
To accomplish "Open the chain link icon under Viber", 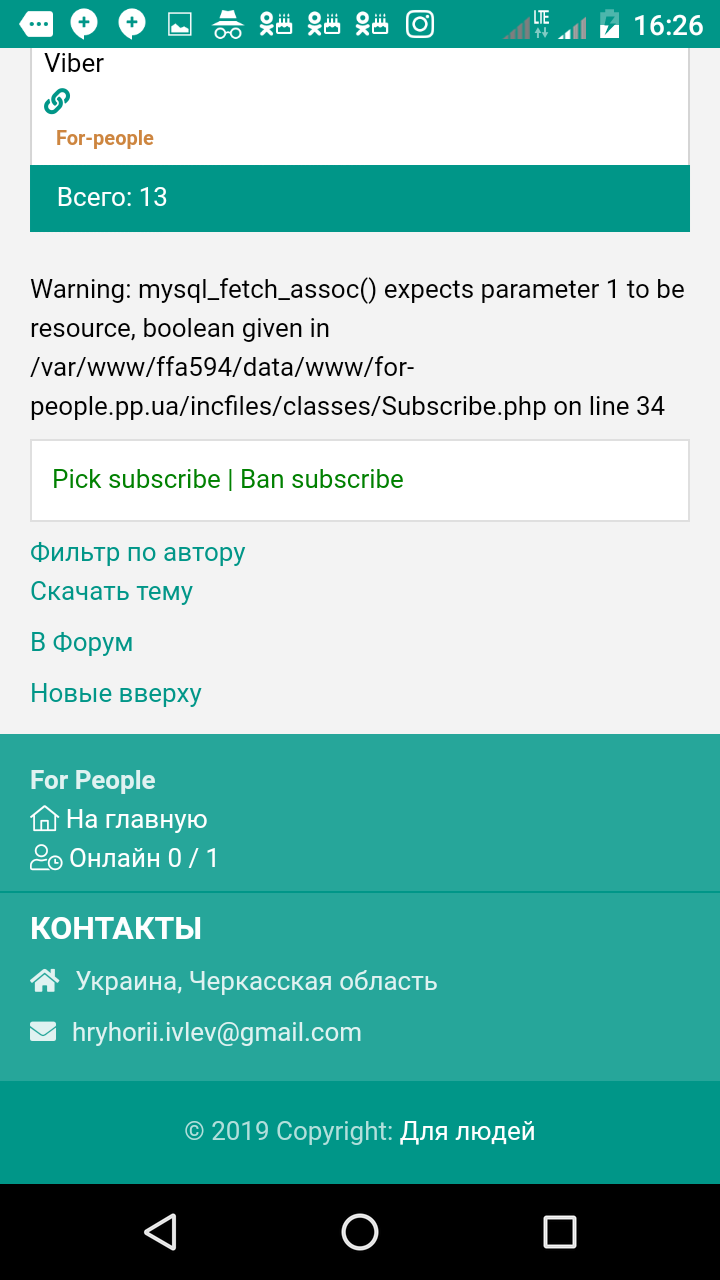I will [x=57, y=101].
